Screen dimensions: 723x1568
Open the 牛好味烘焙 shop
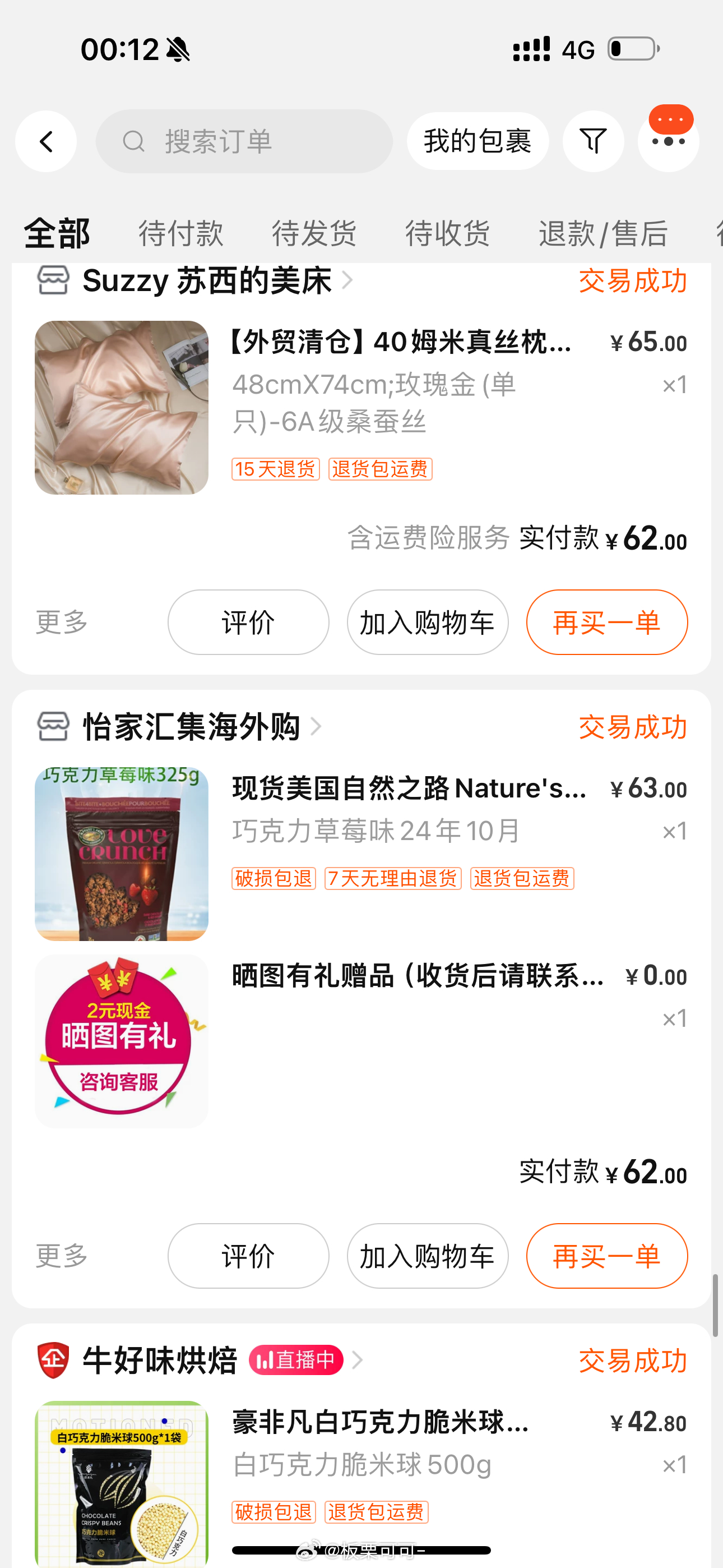(159, 1361)
